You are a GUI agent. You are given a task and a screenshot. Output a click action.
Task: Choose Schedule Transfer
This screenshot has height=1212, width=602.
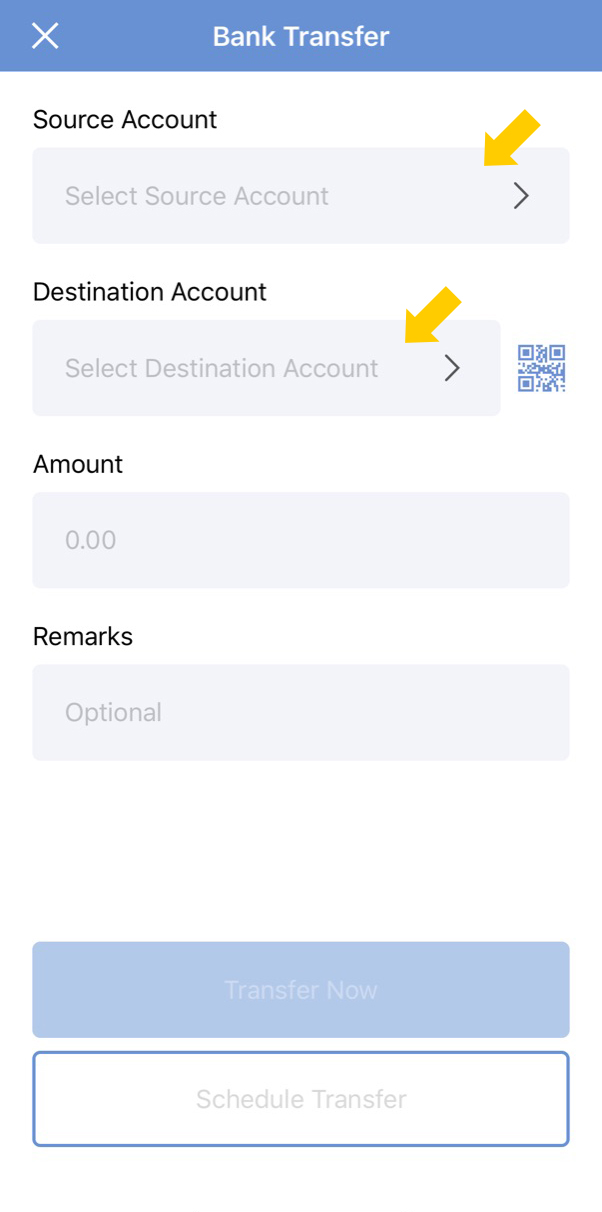coord(301,1099)
